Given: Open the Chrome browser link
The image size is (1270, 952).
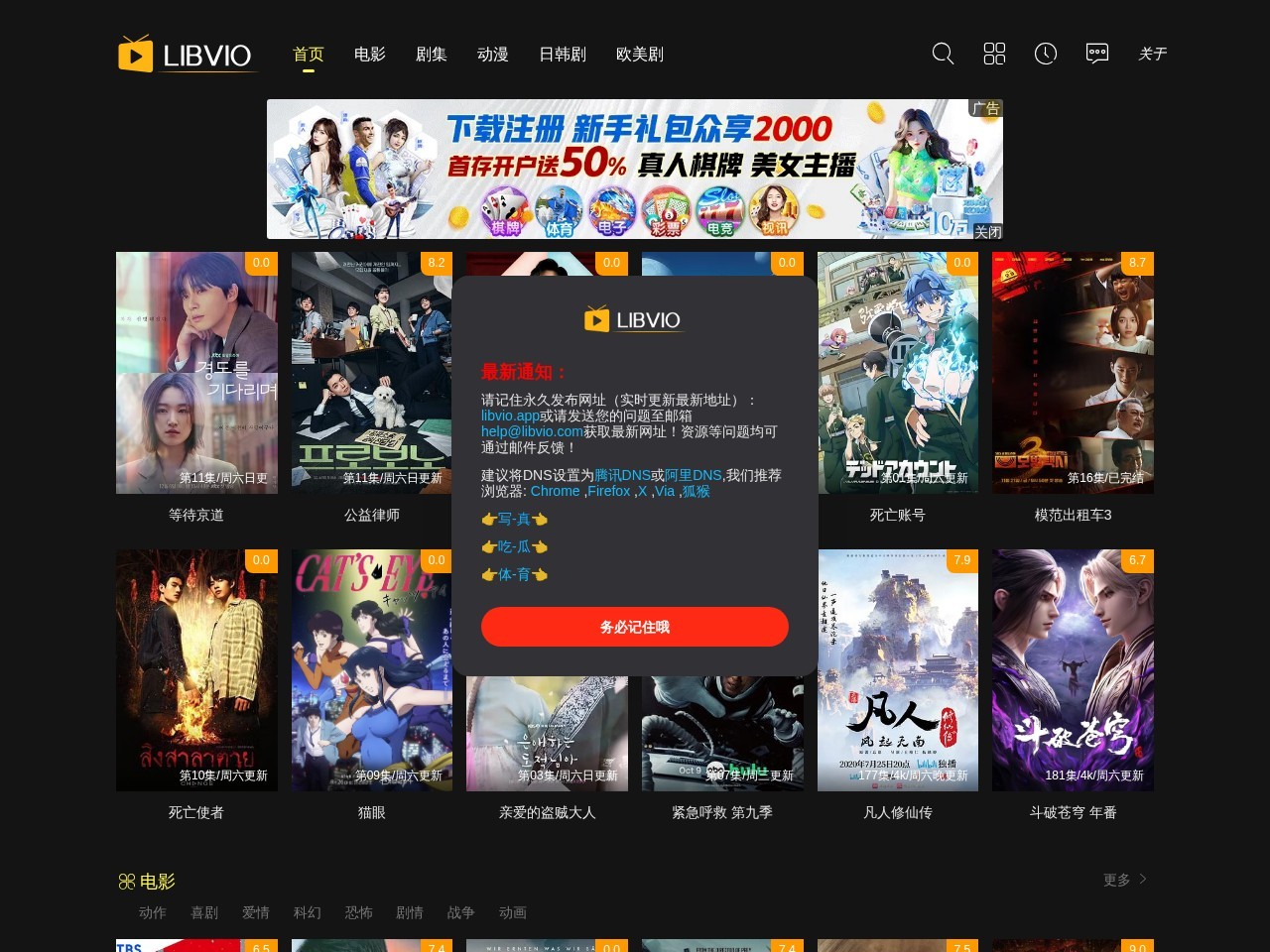Looking at the screenshot, I should [555, 491].
